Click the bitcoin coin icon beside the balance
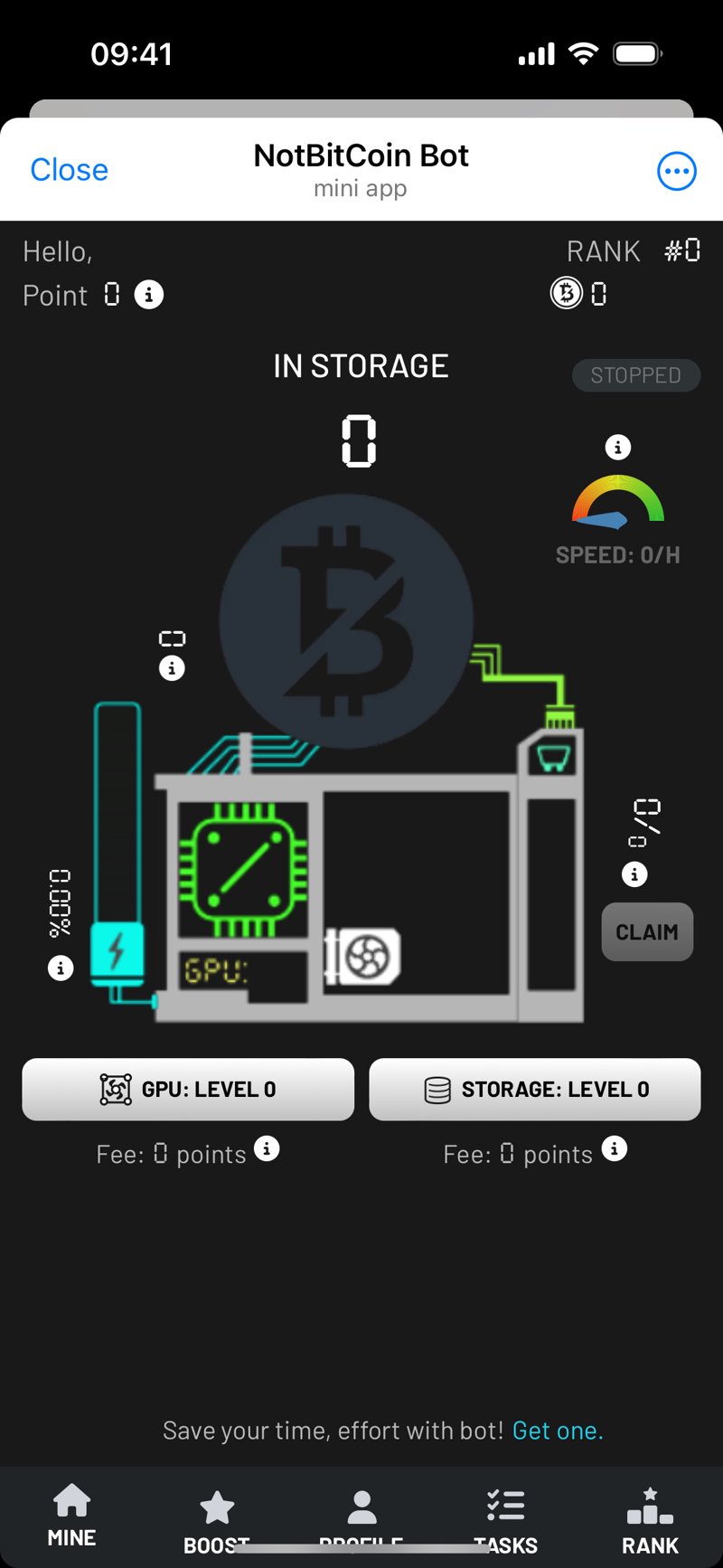 (567, 293)
